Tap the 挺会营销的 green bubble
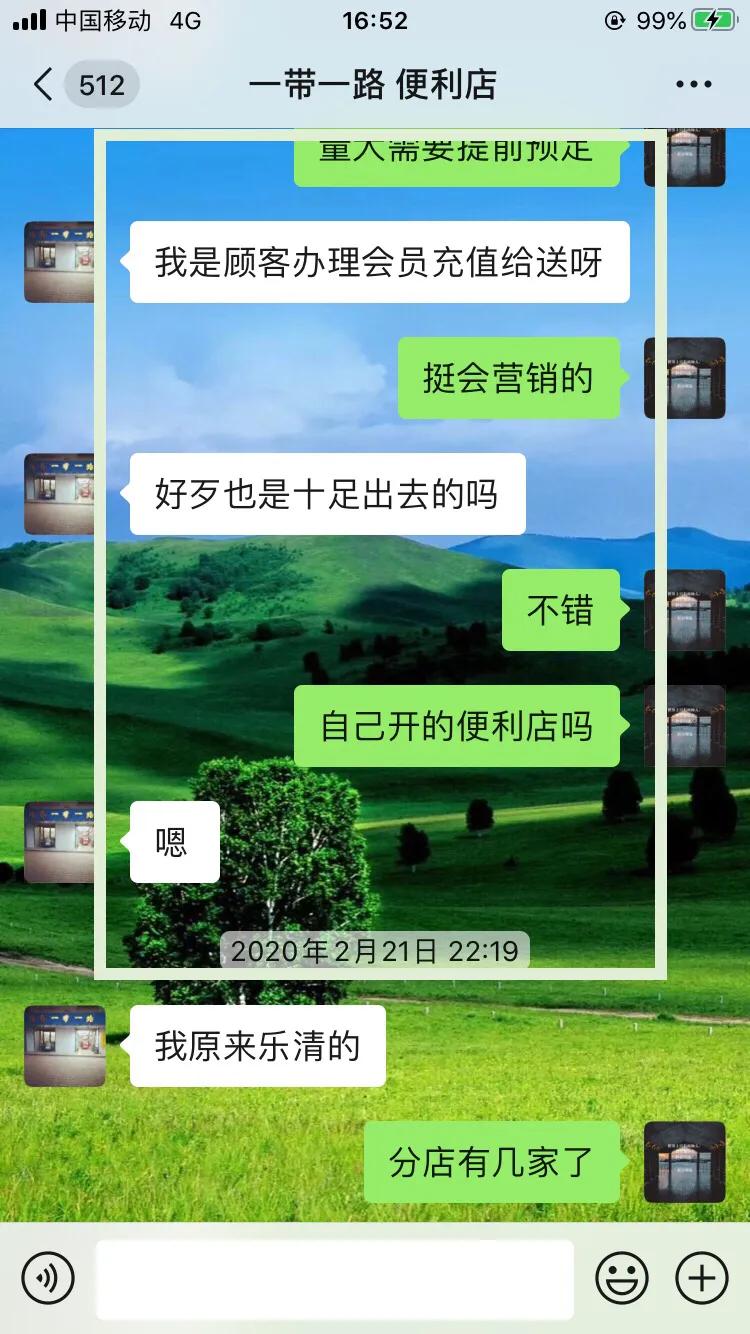 pyautogui.click(x=509, y=379)
